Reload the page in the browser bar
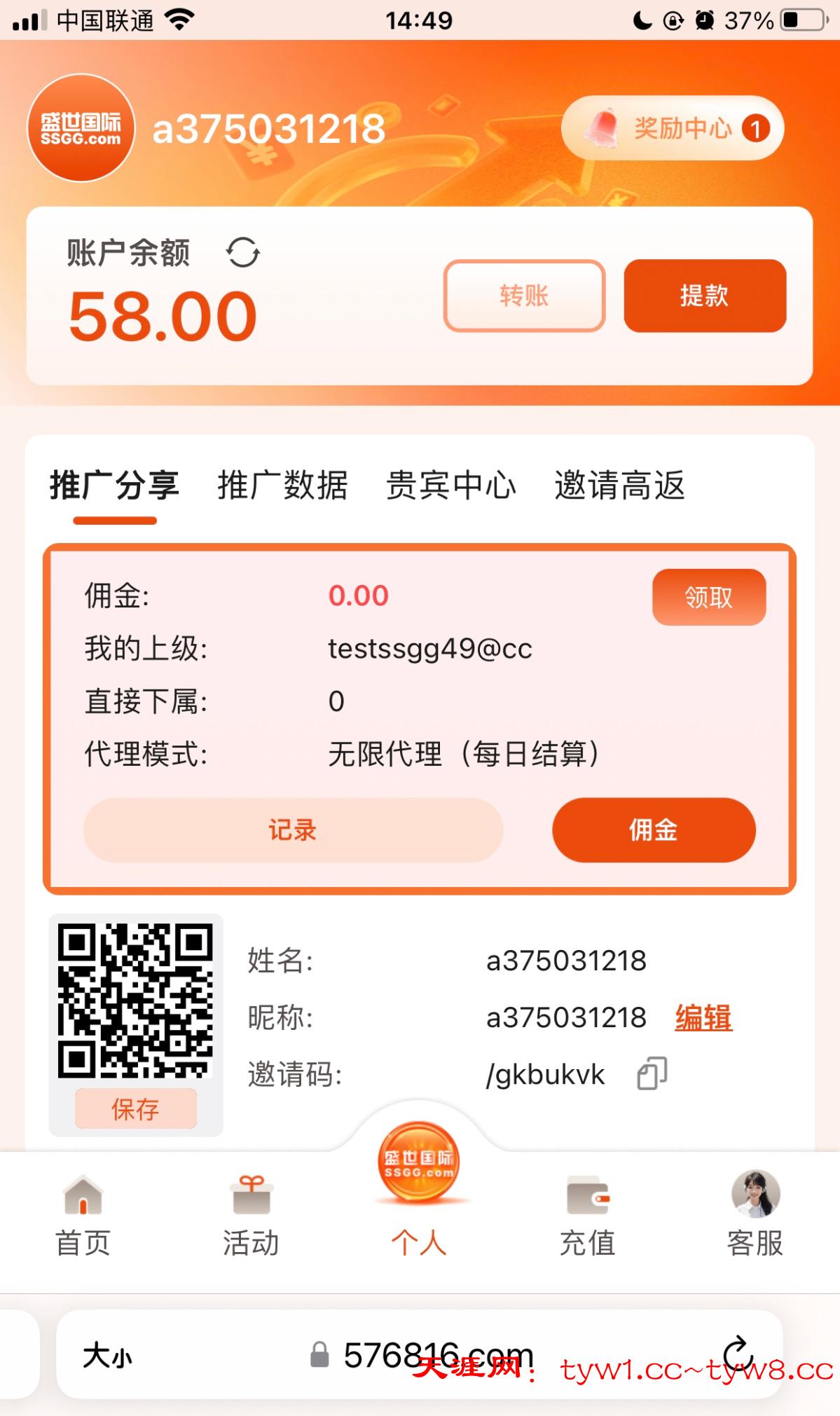840x1416 pixels. (737, 1354)
